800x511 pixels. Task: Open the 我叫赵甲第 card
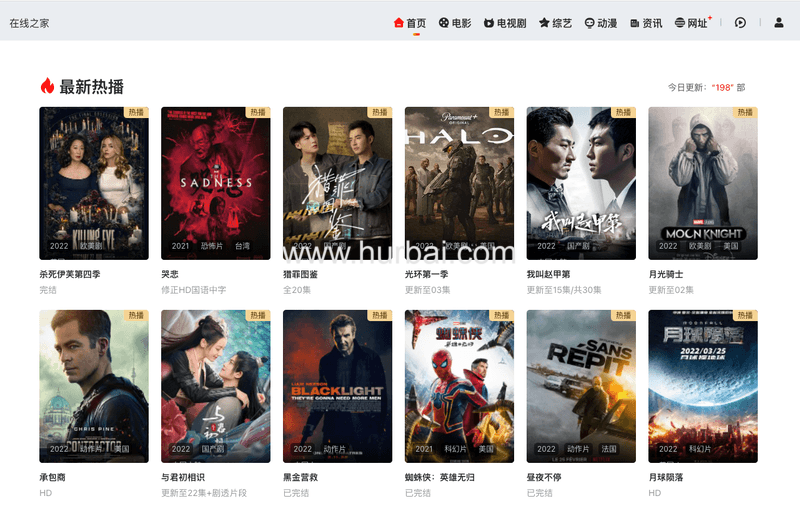tap(581, 183)
